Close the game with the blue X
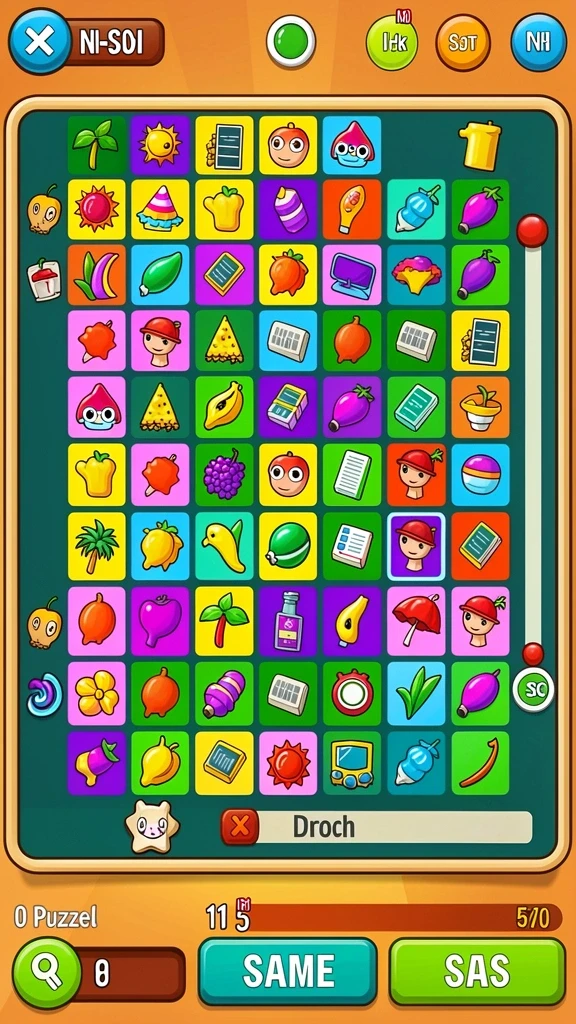Image resolution: width=576 pixels, height=1024 pixels. click(39, 41)
